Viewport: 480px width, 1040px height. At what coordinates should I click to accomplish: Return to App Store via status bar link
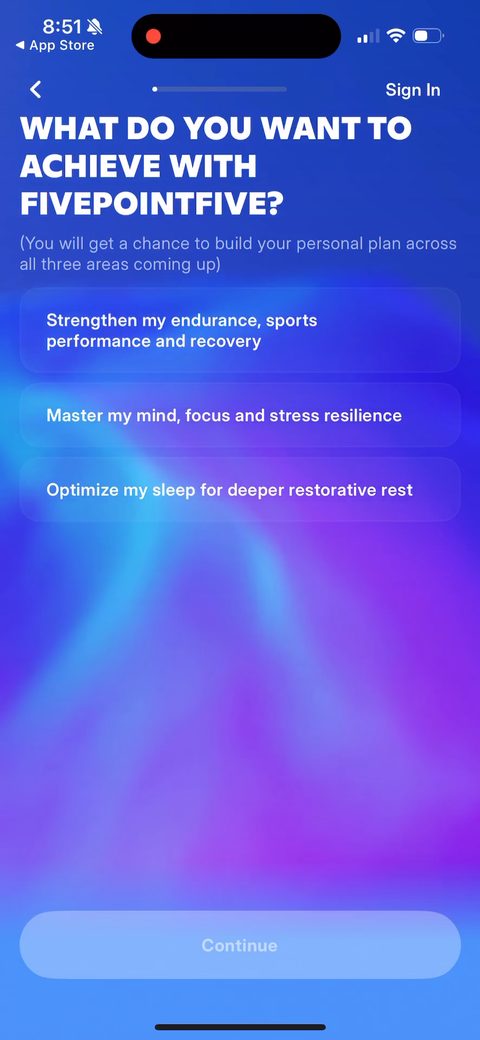pyautogui.click(x=55, y=46)
